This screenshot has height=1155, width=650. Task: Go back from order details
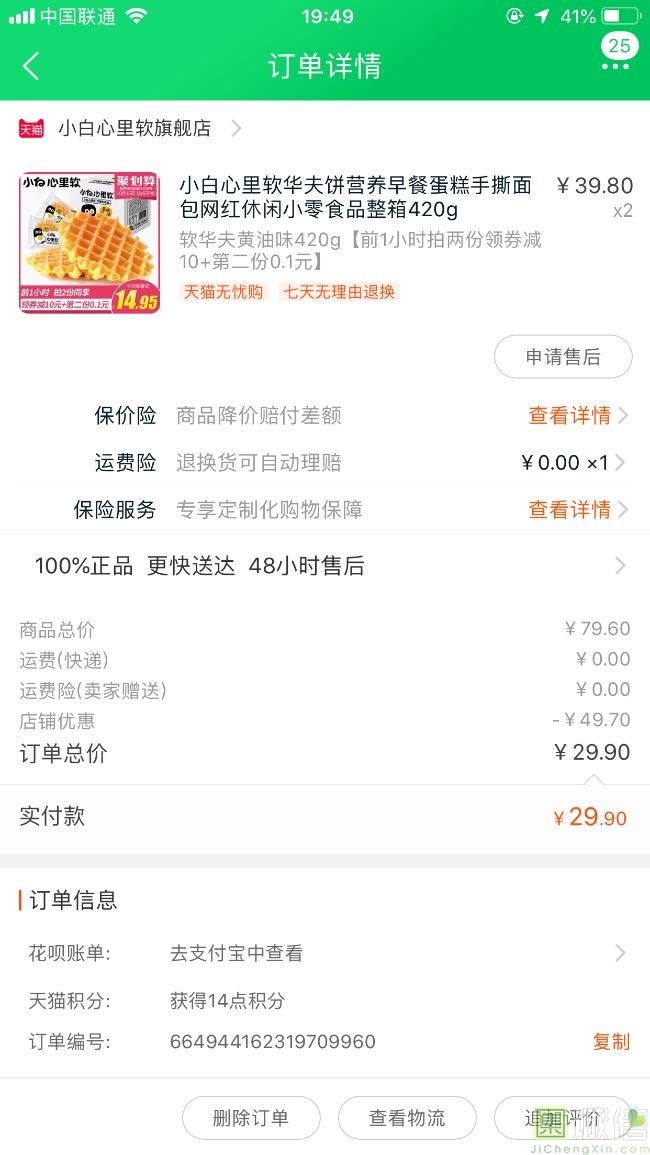pyautogui.click(x=31, y=66)
